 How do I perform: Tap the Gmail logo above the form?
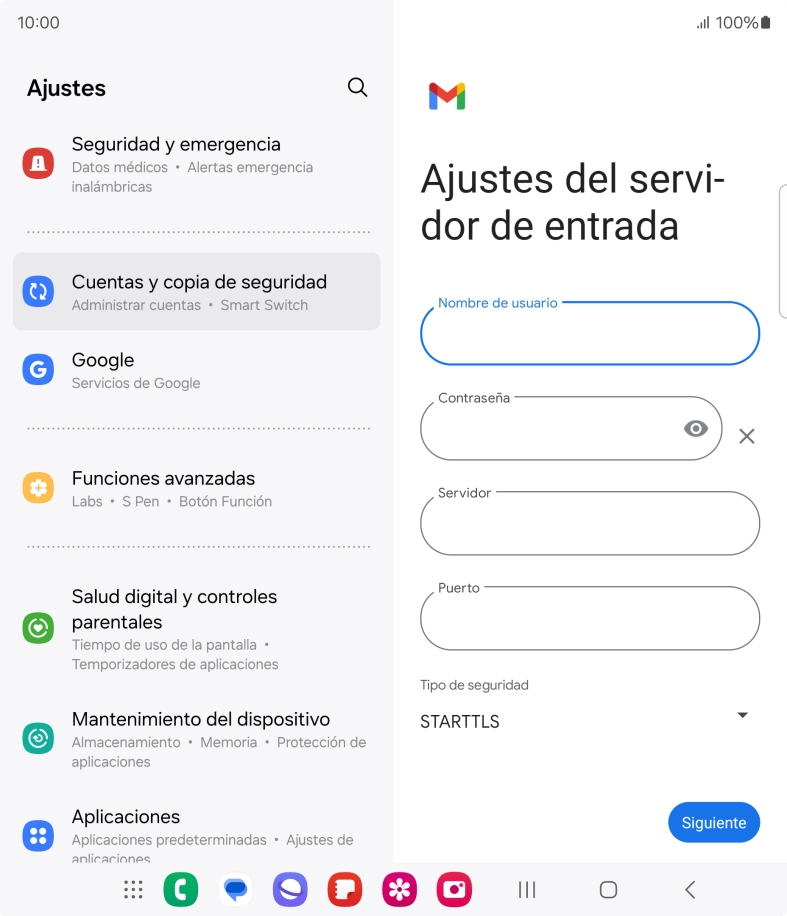pyautogui.click(x=447, y=96)
